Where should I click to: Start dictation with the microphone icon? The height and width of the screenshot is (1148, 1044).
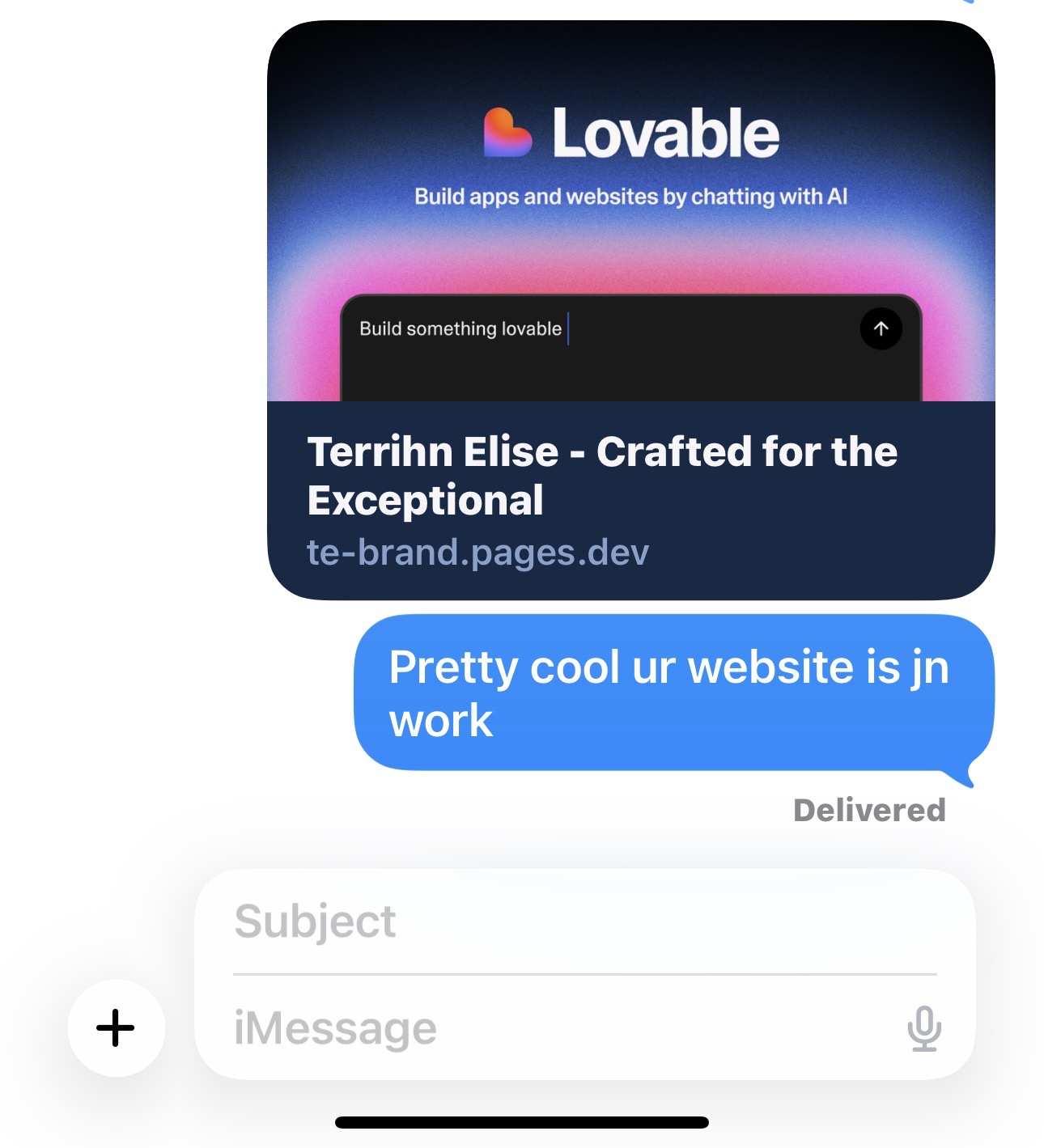click(x=923, y=1028)
